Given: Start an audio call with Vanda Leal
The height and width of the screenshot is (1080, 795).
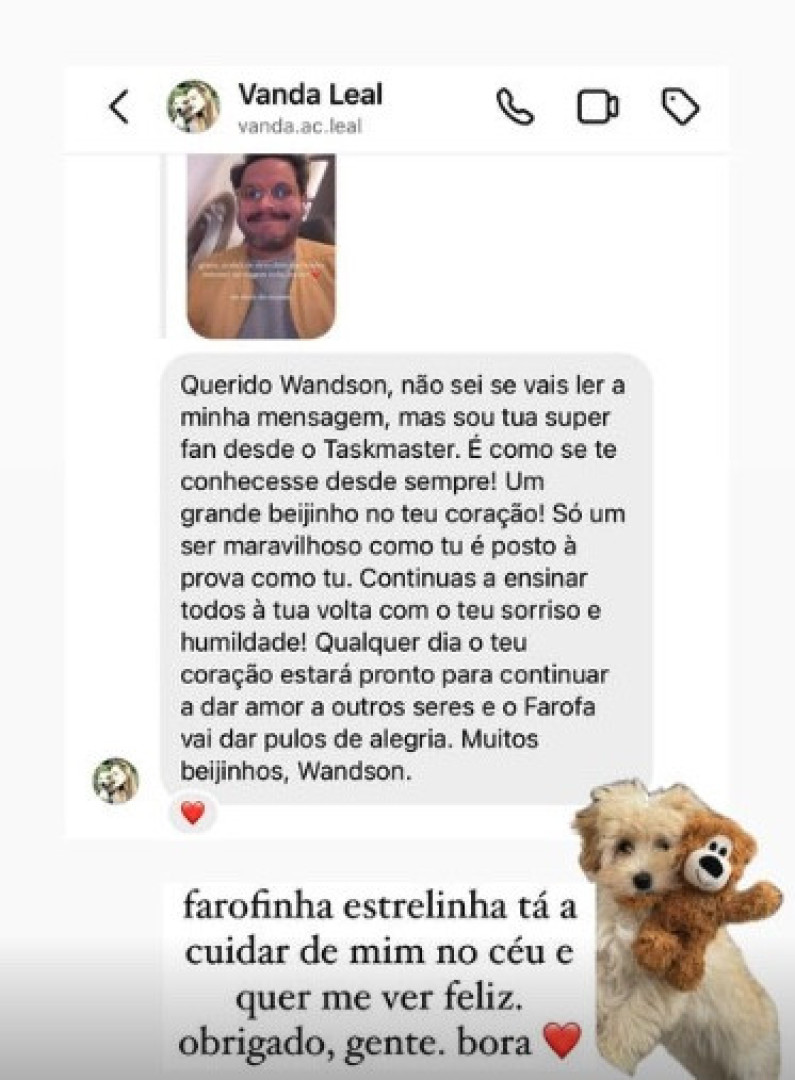Looking at the screenshot, I should tap(513, 104).
